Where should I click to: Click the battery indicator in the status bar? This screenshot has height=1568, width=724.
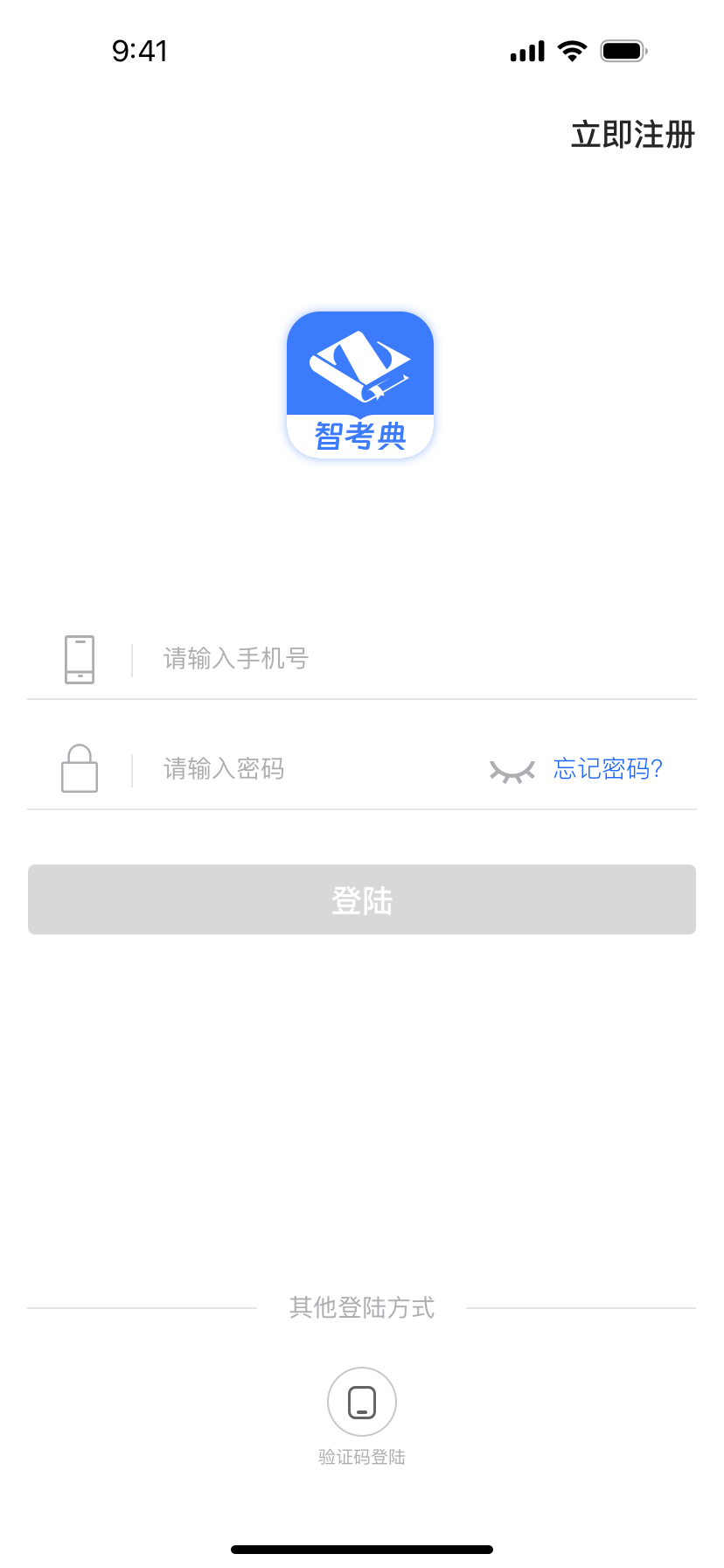pos(623,51)
